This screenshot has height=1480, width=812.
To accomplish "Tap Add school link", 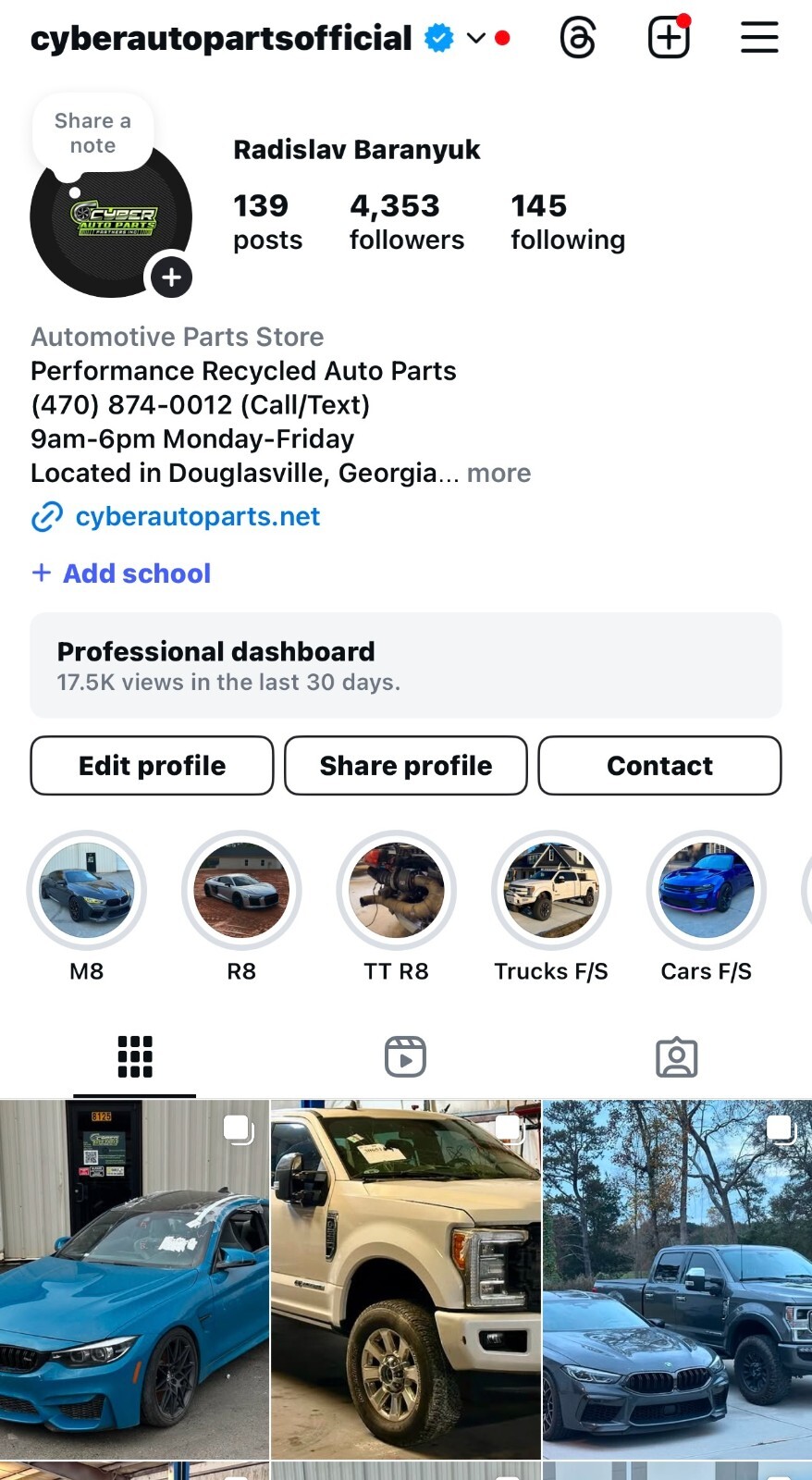I will [x=136, y=573].
